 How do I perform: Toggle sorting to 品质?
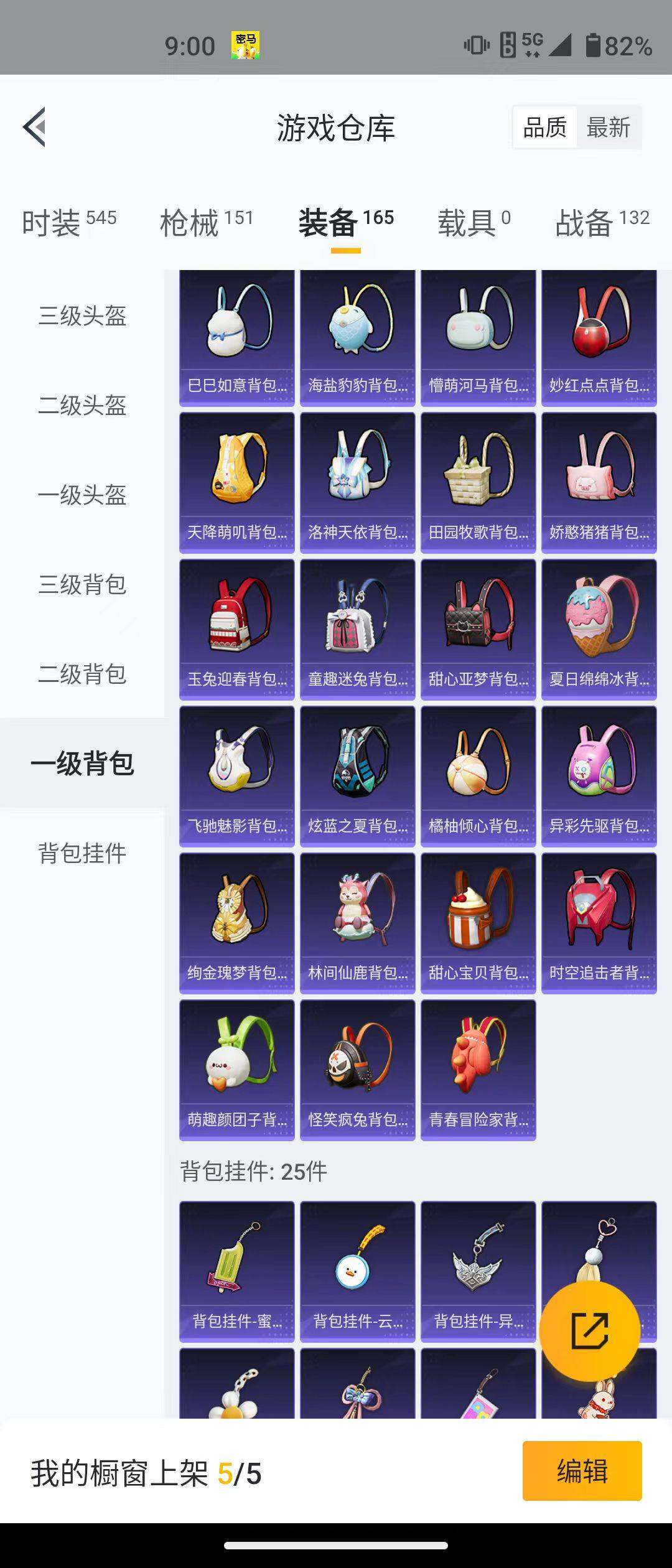pos(544,127)
